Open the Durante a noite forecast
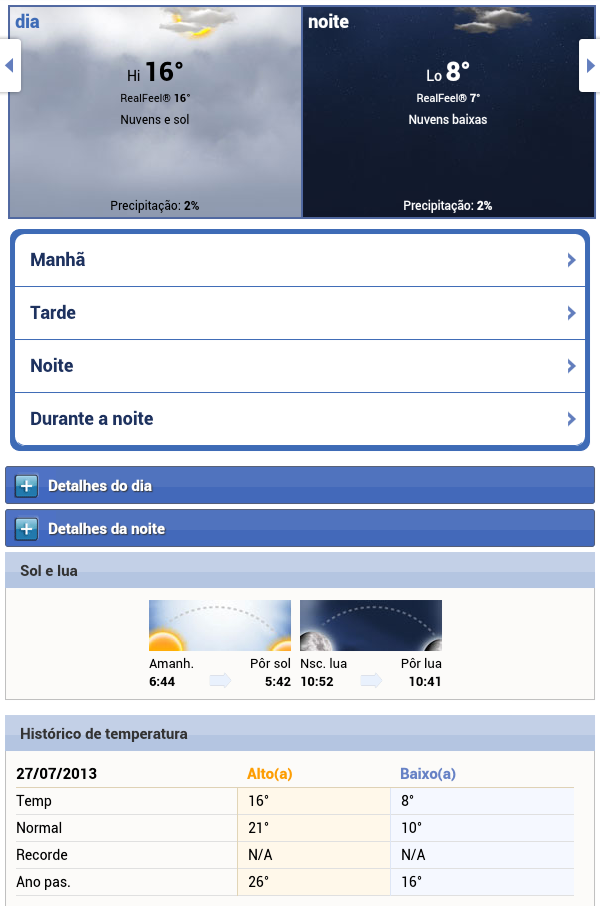 [298, 419]
